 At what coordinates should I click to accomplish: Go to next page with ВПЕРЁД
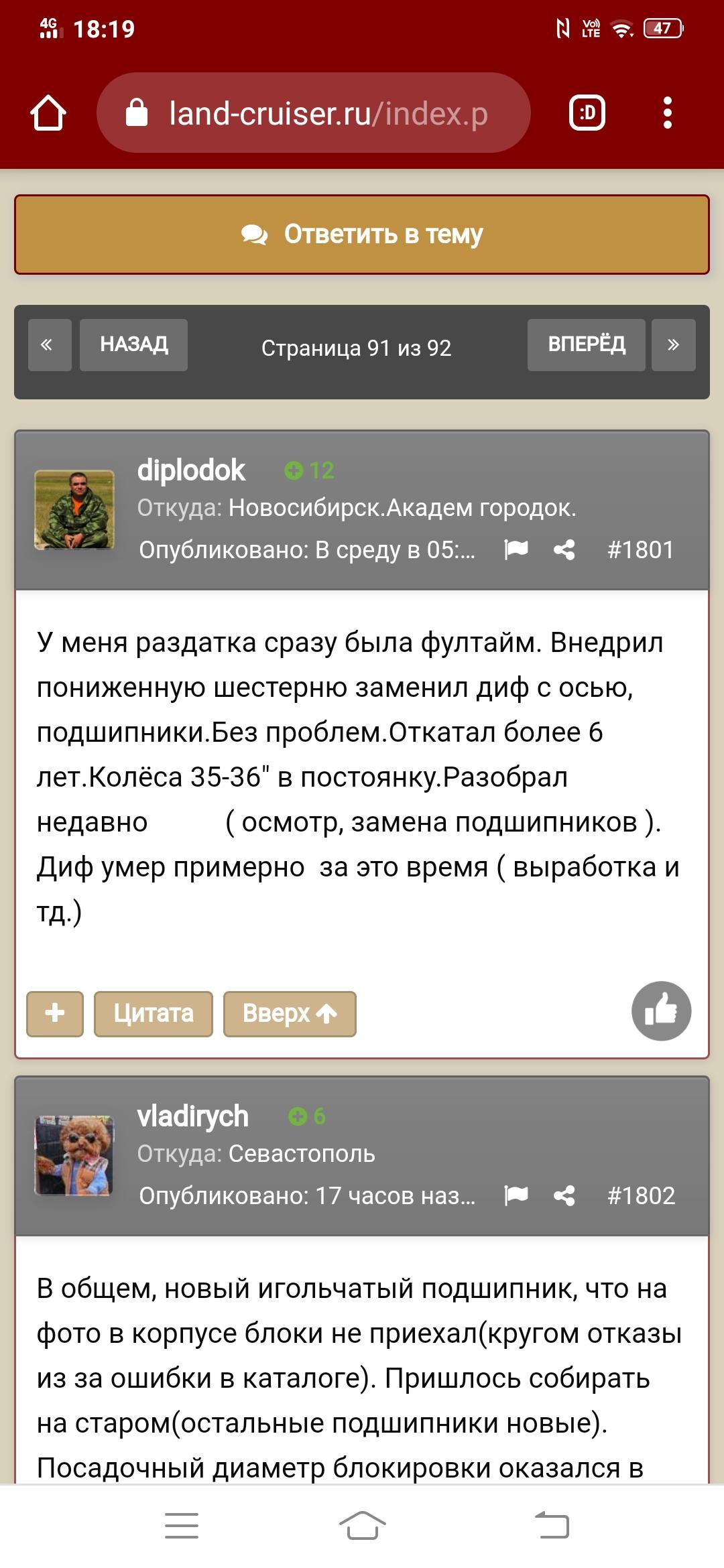(x=587, y=345)
